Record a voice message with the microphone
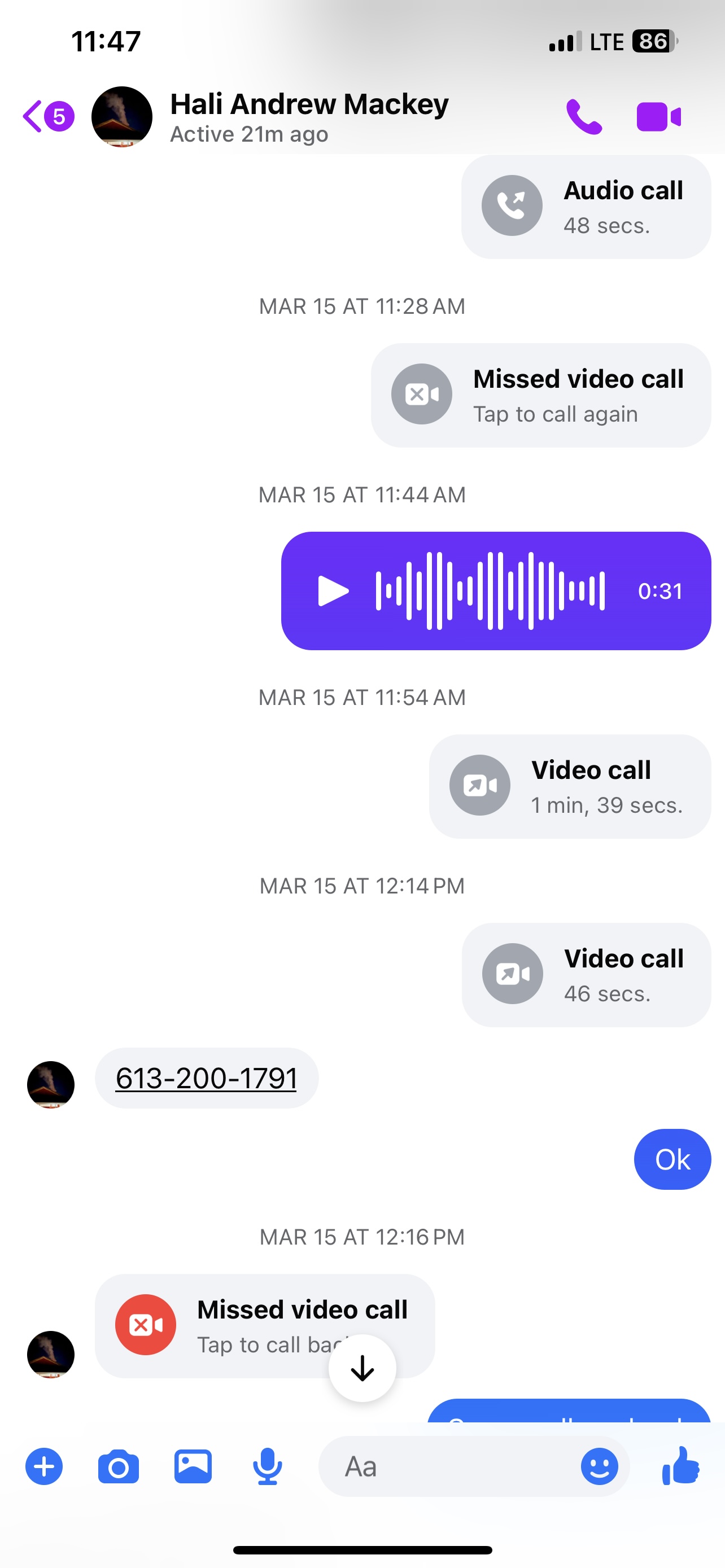 267,1466
